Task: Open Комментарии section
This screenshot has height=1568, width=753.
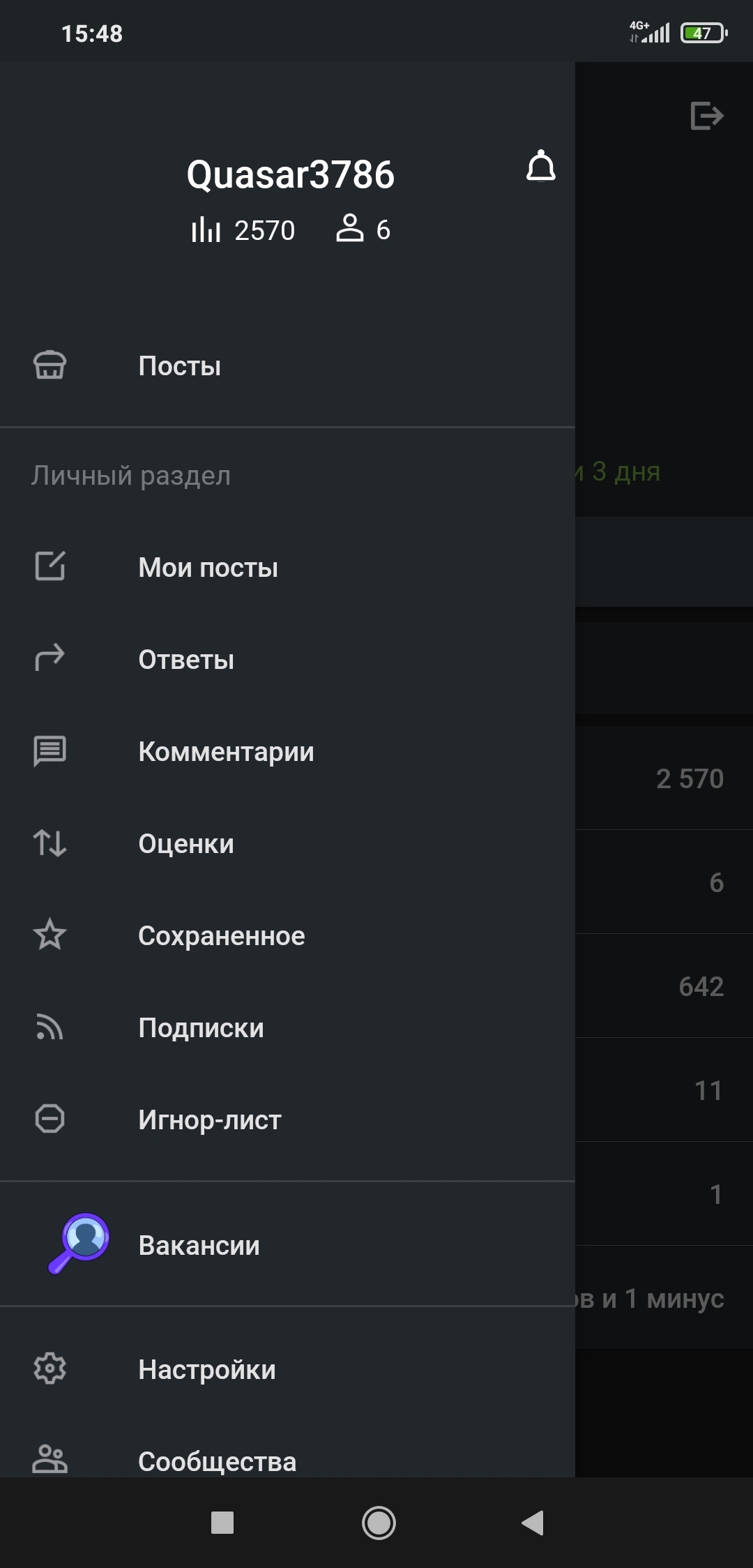Action: tap(287, 751)
